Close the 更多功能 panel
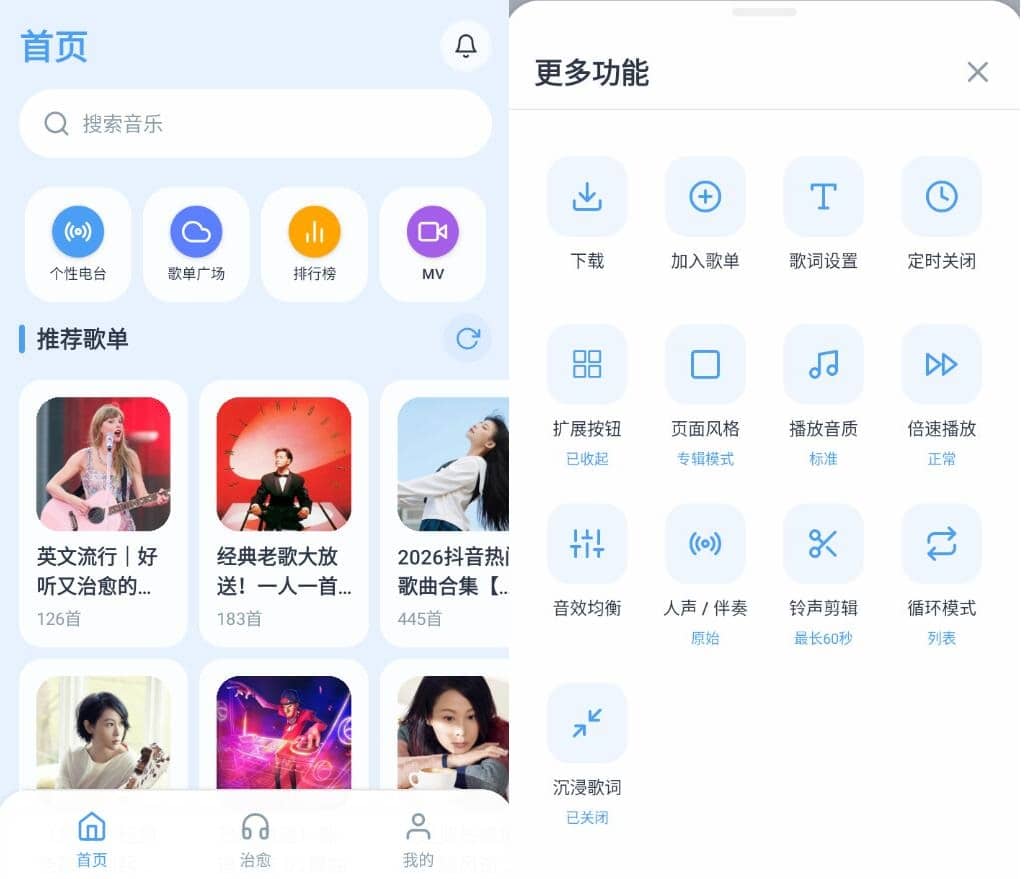Image resolution: width=1024 pixels, height=879 pixels. pyautogui.click(x=977, y=72)
